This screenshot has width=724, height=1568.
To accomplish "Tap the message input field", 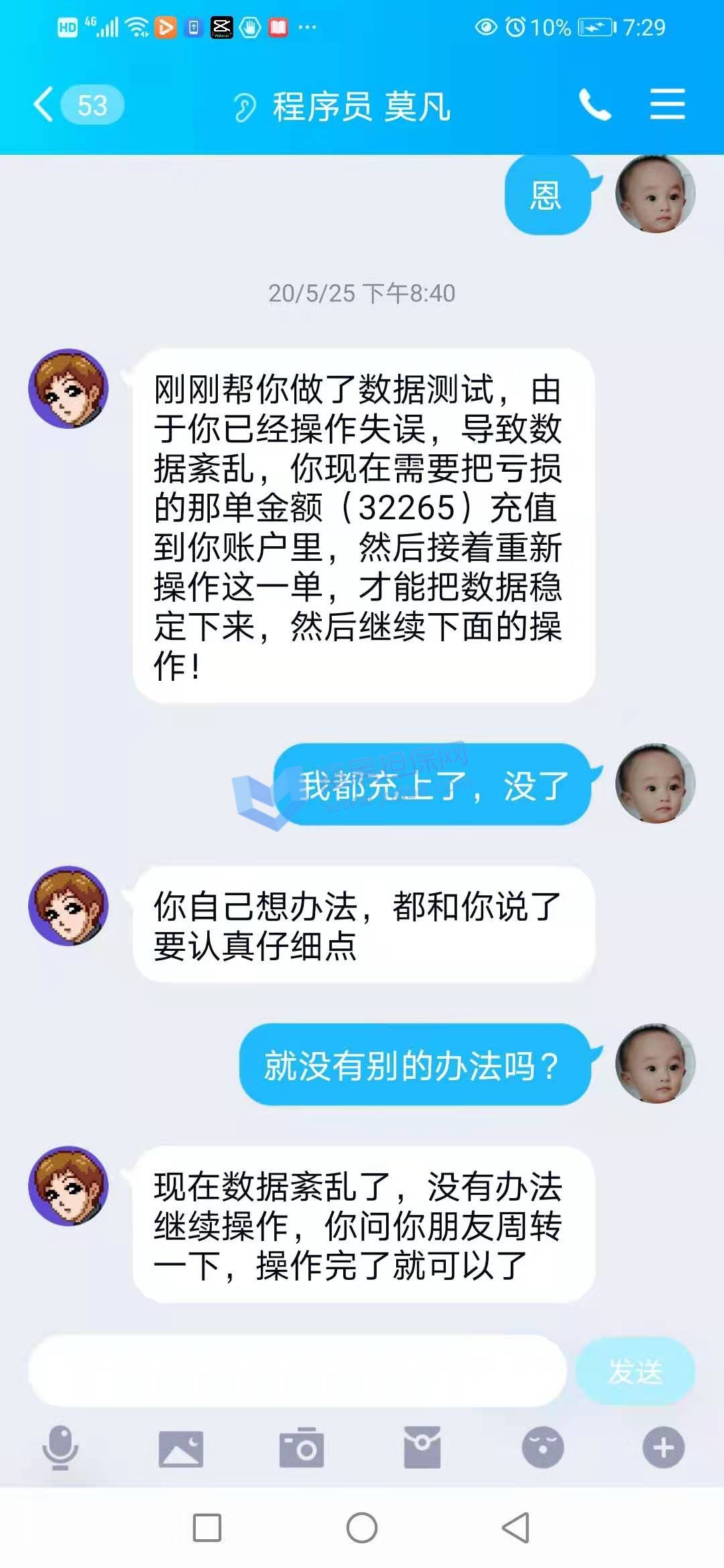I will coord(298,1370).
